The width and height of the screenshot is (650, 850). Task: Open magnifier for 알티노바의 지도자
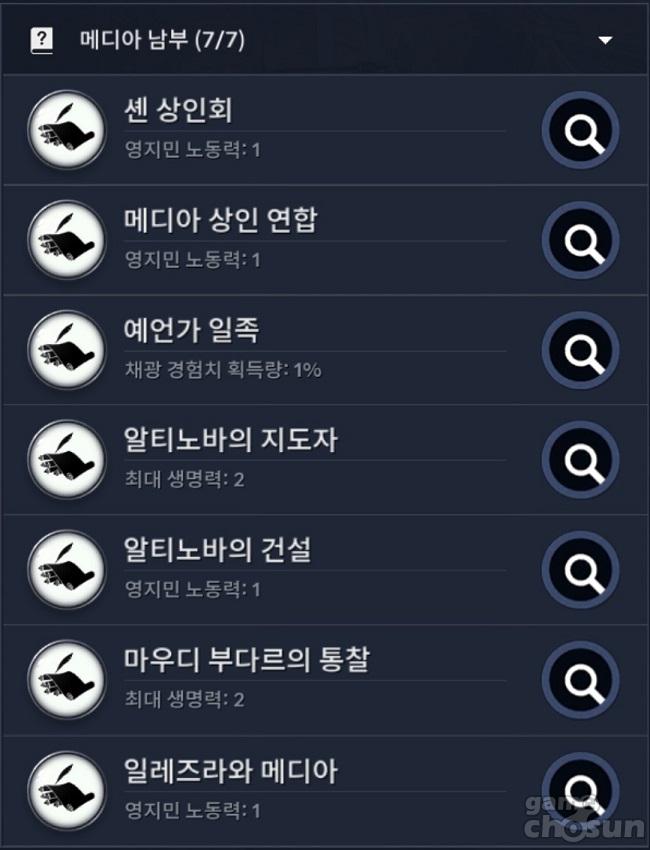point(580,461)
